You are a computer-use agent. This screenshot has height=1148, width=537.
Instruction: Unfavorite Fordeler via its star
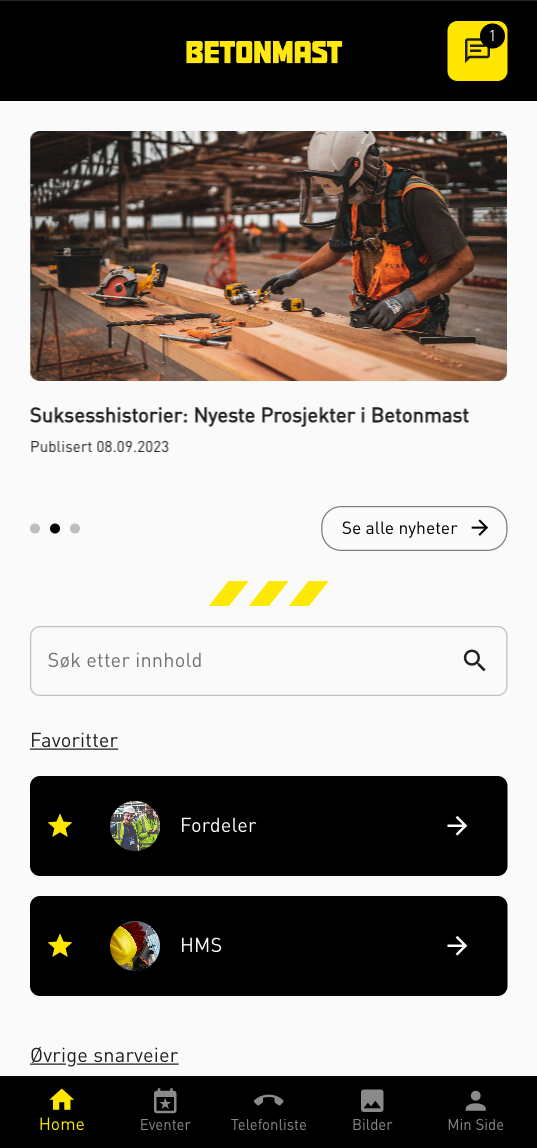[60, 826]
